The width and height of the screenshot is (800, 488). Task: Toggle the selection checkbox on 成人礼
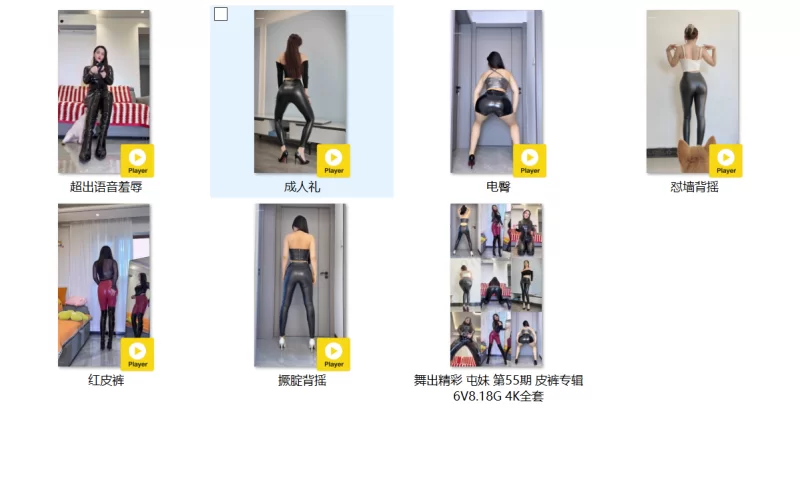(x=221, y=14)
